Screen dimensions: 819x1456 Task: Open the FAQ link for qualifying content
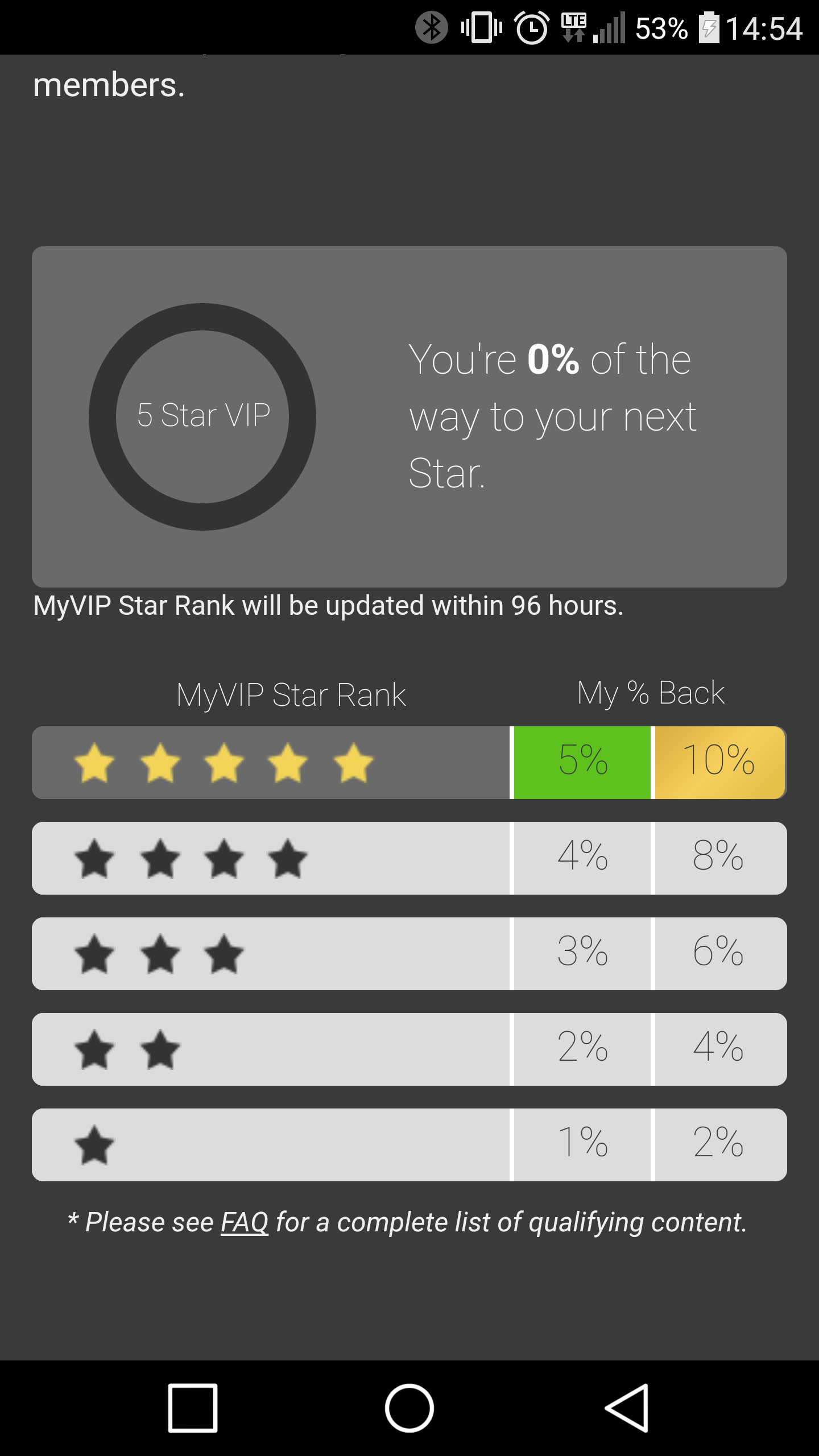[x=244, y=1222]
